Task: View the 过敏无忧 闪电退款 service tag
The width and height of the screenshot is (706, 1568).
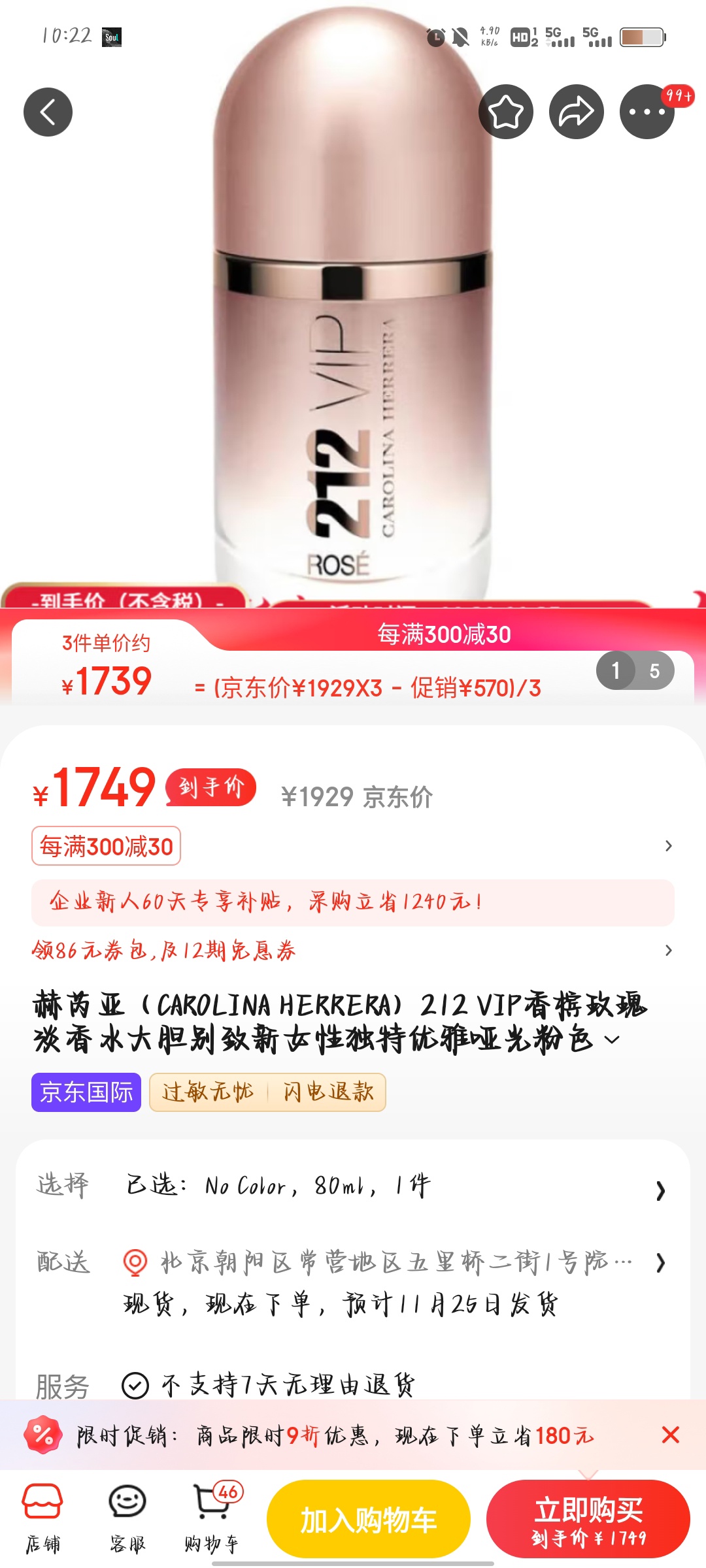Action: point(267,1092)
